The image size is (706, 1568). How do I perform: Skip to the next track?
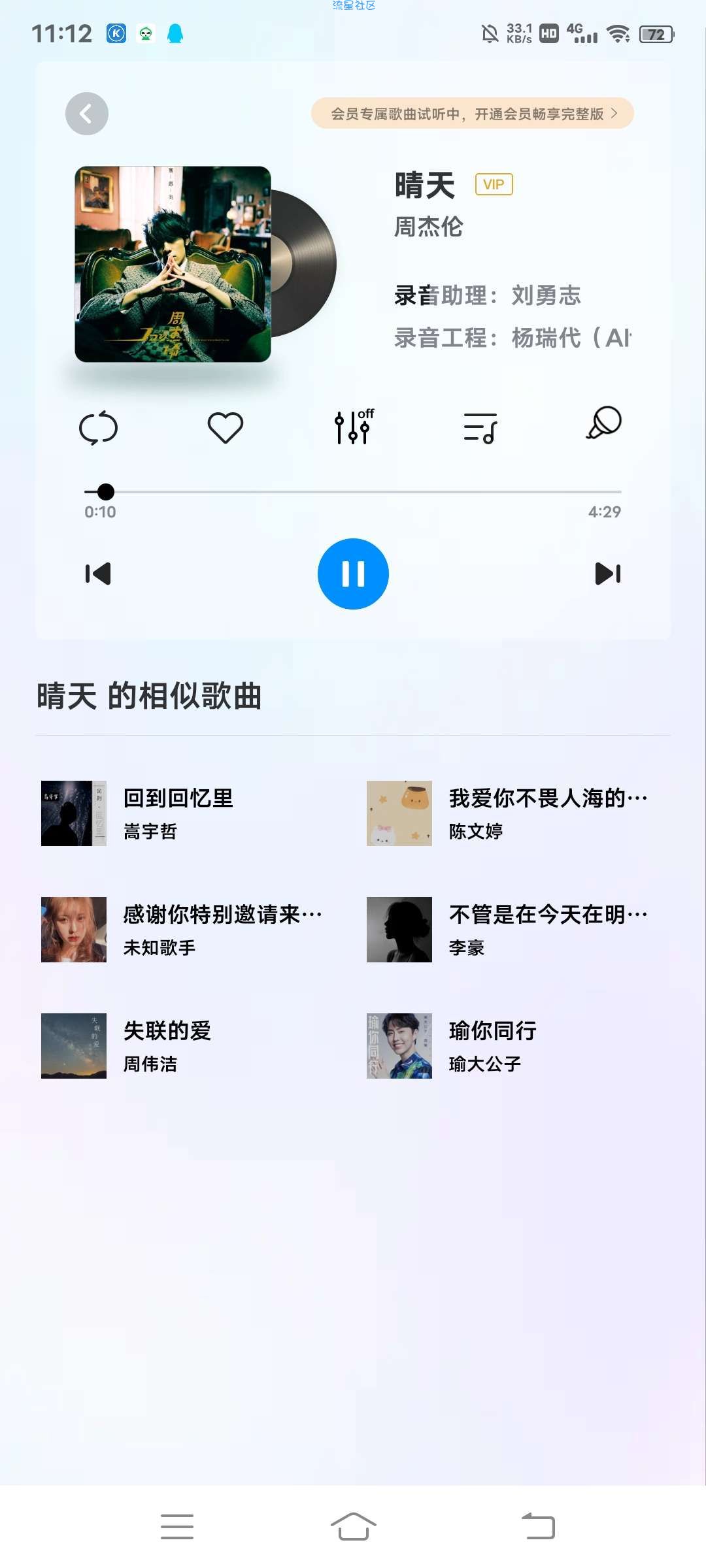(x=608, y=574)
